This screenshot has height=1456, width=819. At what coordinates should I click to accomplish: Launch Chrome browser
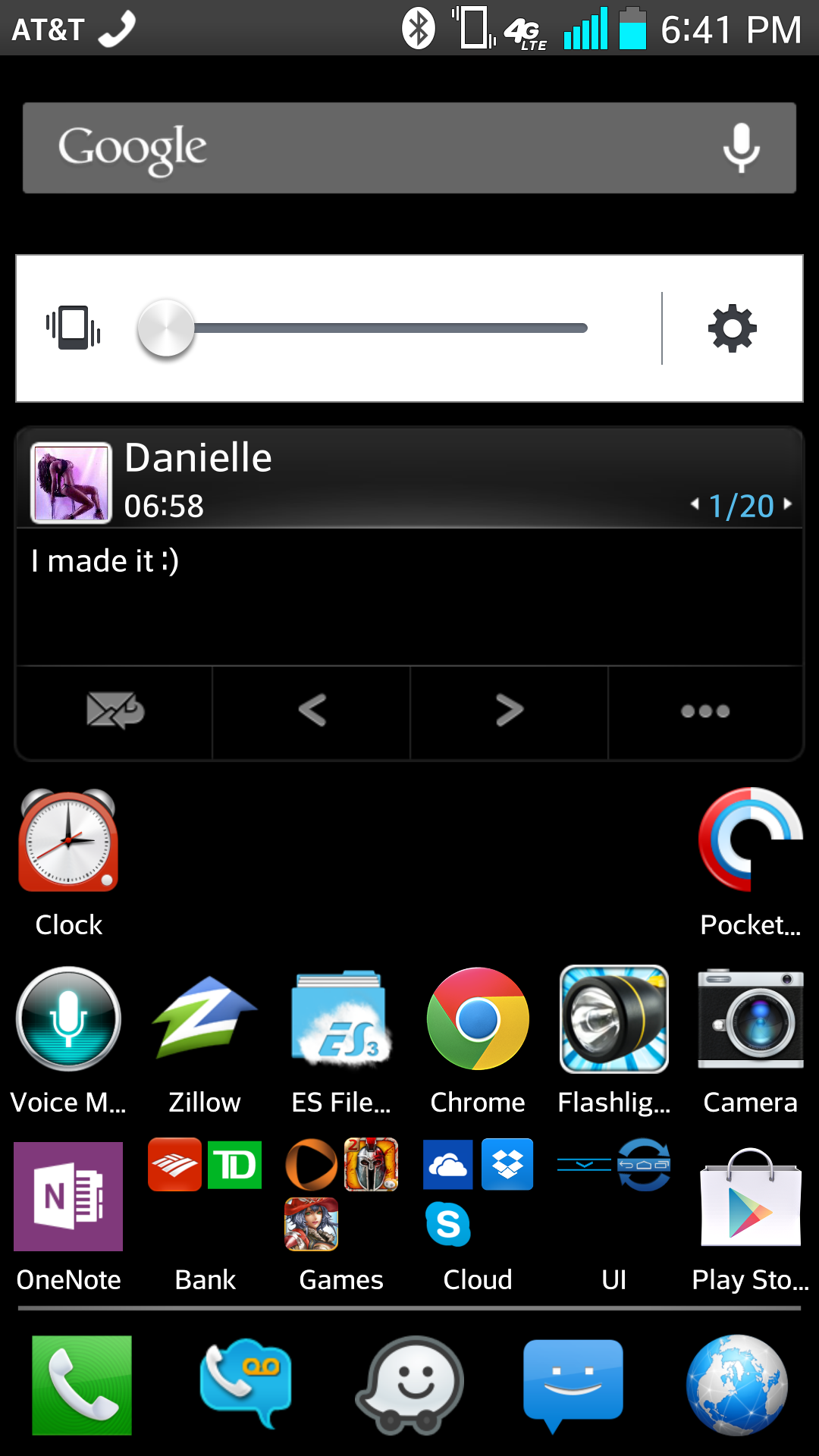[478, 1040]
